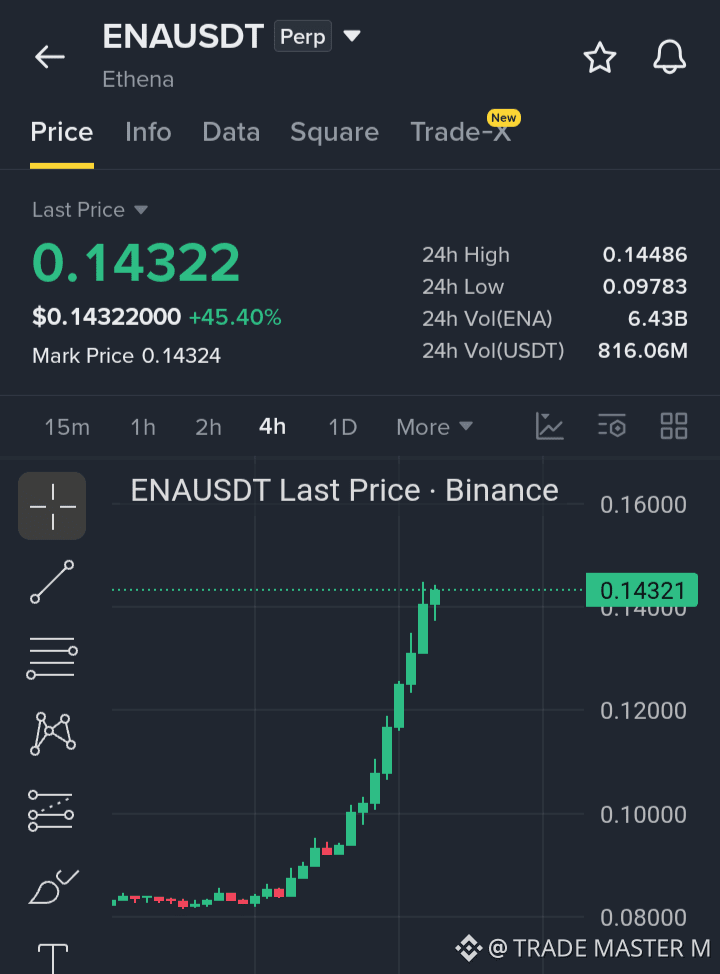
Task: Open chart indicator settings icon
Action: [611, 426]
